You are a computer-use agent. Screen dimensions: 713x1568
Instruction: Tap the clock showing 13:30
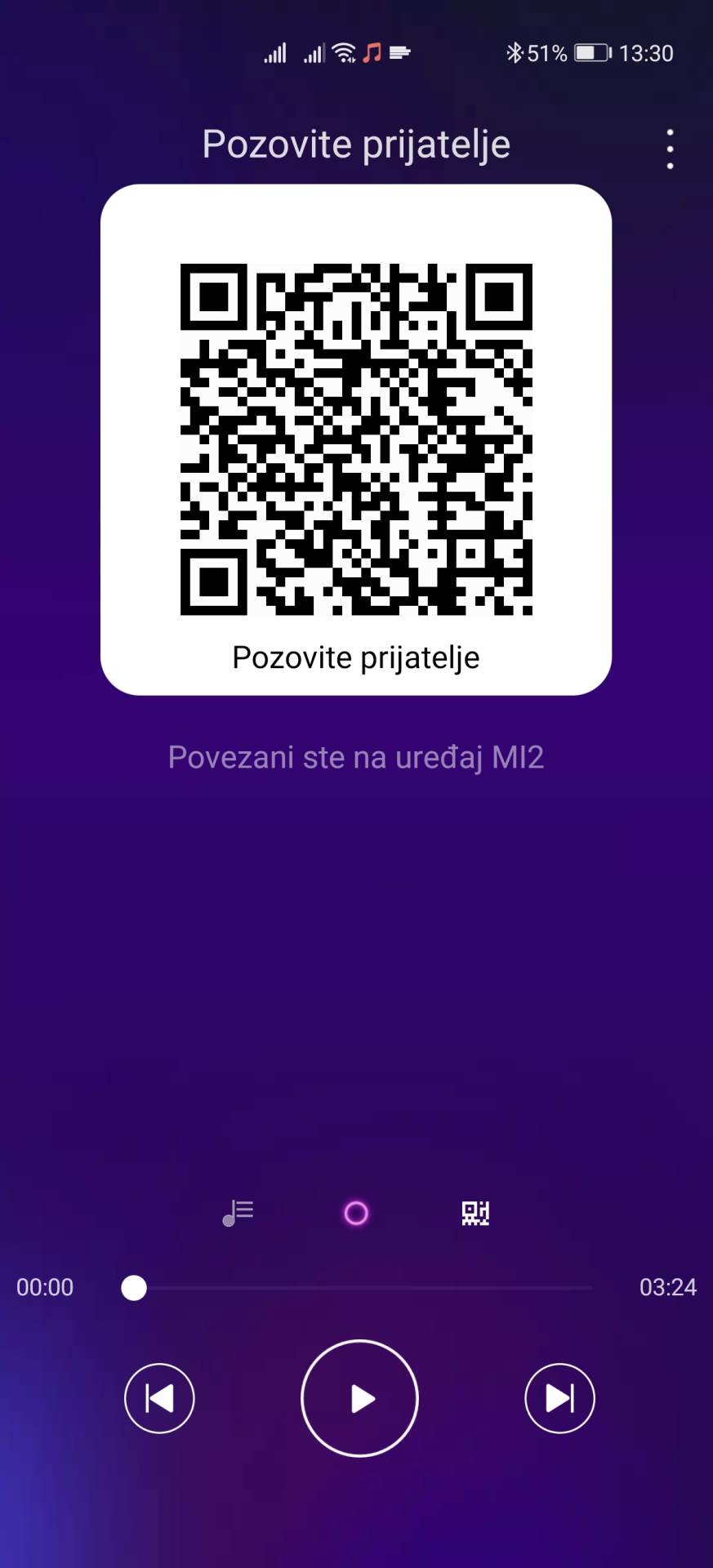(x=645, y=52)
